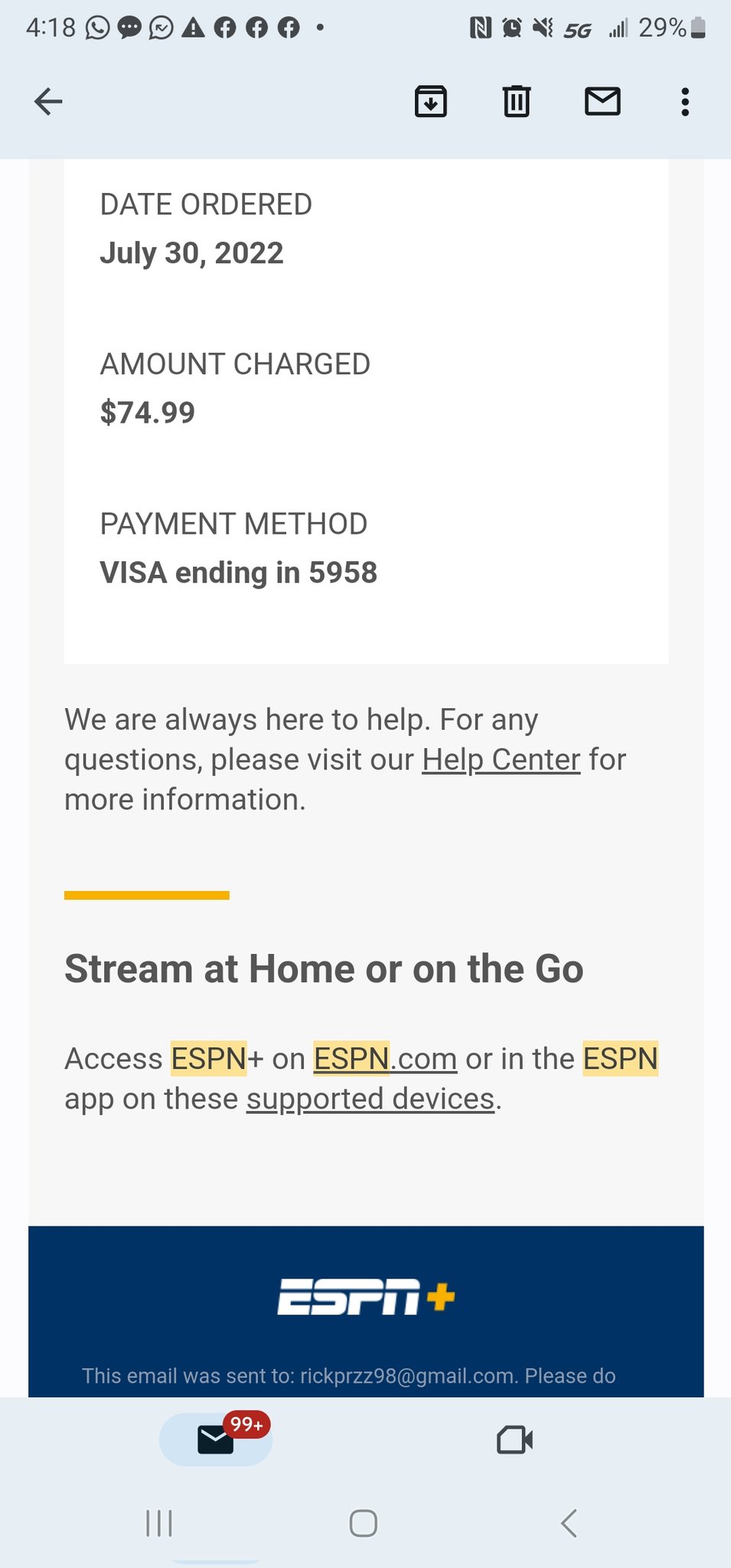Open the ESPN.com link

(x=385, y=1059)
